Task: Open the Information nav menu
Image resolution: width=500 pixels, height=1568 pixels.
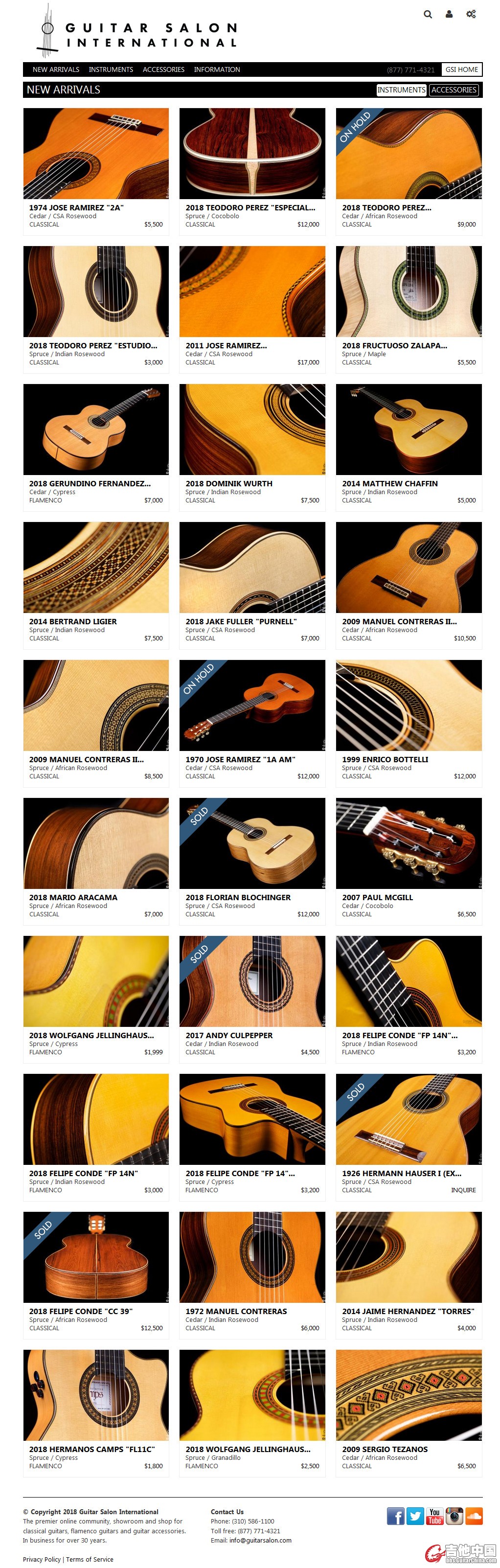Action: (x=217, y=69)
